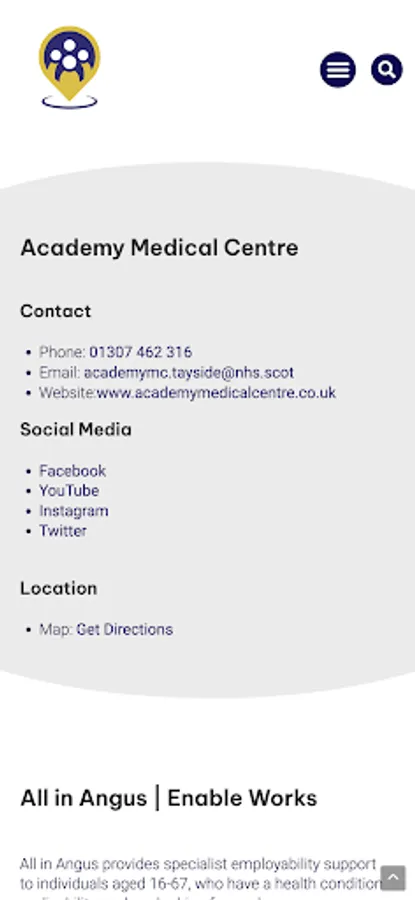Visit www.academymedicalcentre.co.uk website

pos(216,393)
